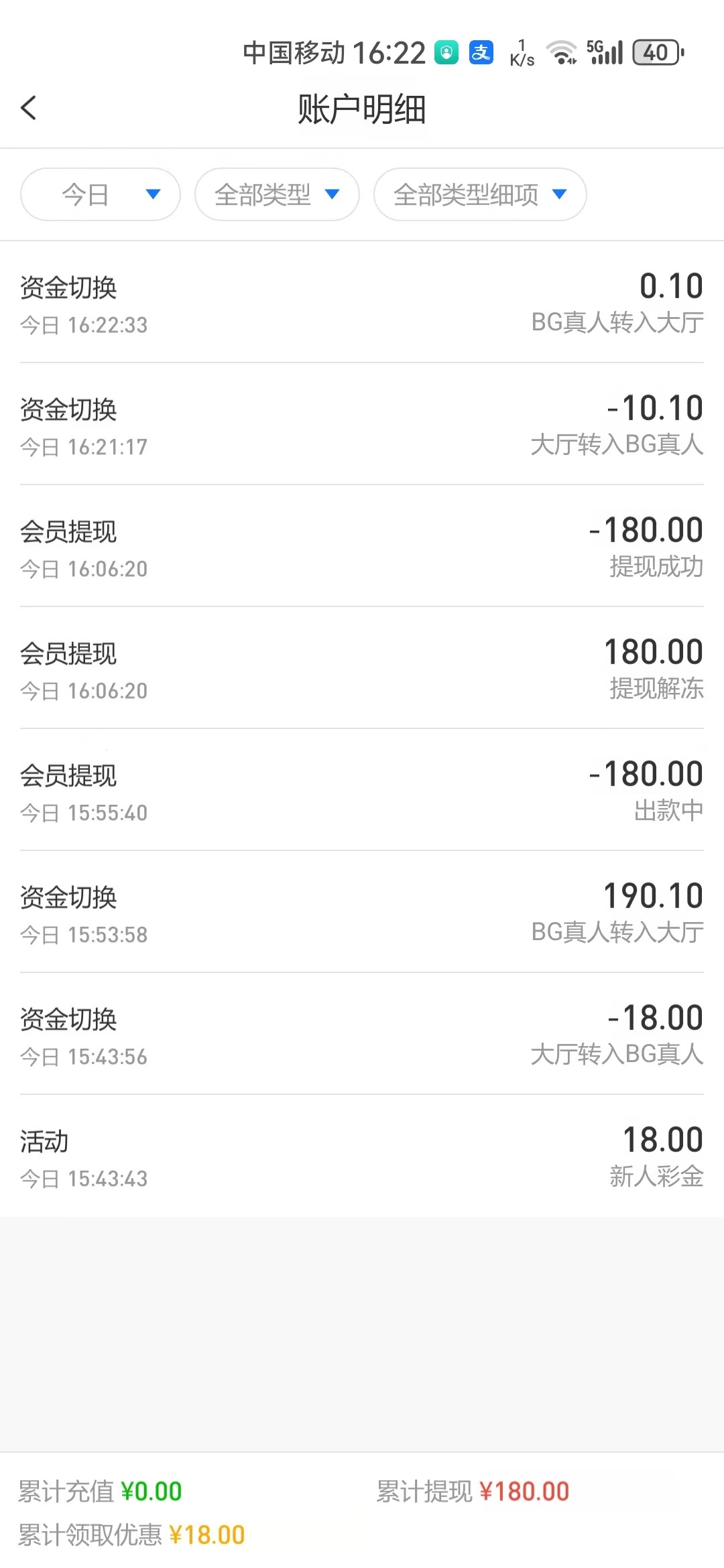
Task: Tap the 提现解冻 180.00 record
Action: pyautogui.click(x=362, y=670)
